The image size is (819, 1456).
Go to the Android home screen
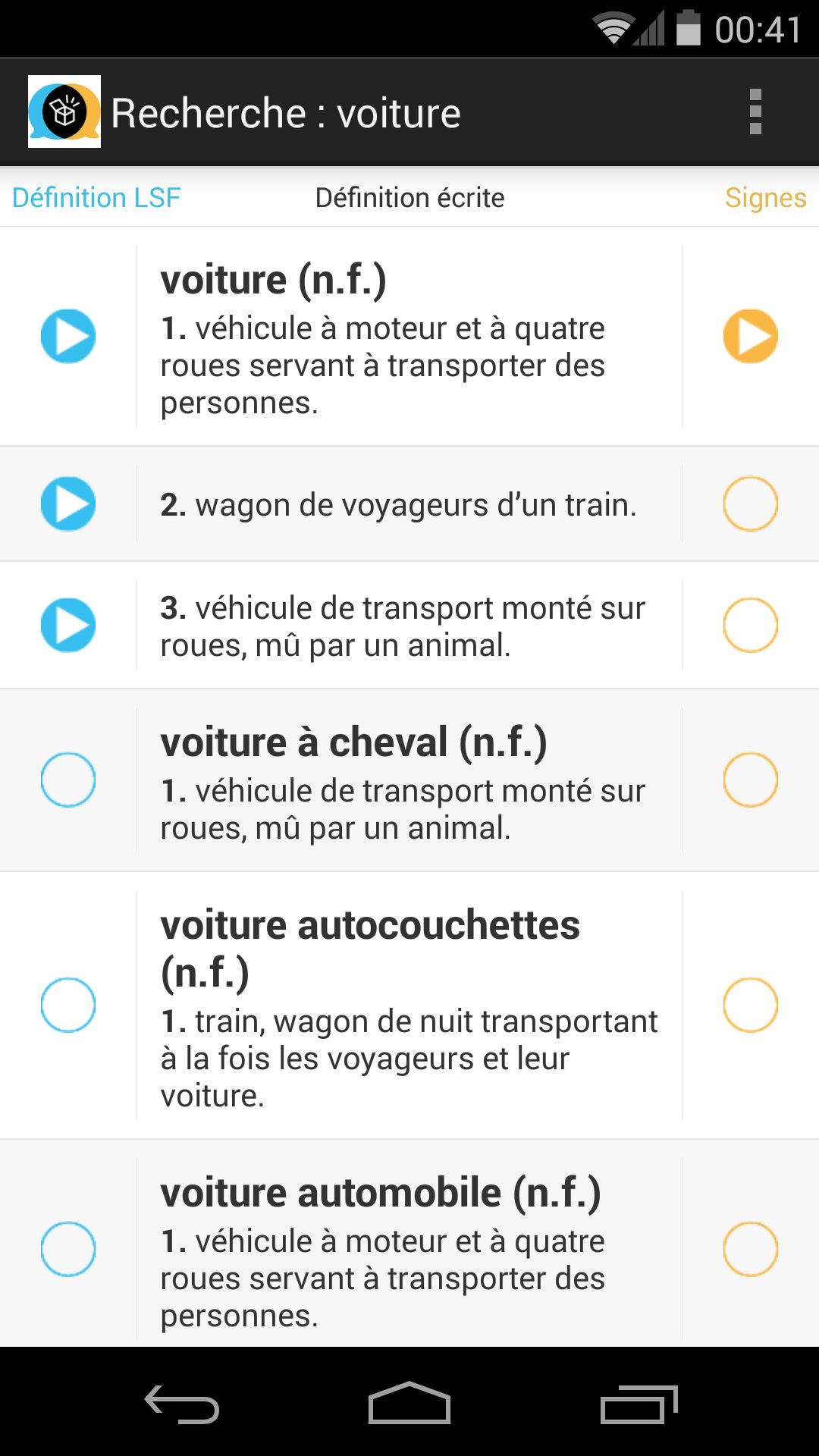pos(409,1404)
